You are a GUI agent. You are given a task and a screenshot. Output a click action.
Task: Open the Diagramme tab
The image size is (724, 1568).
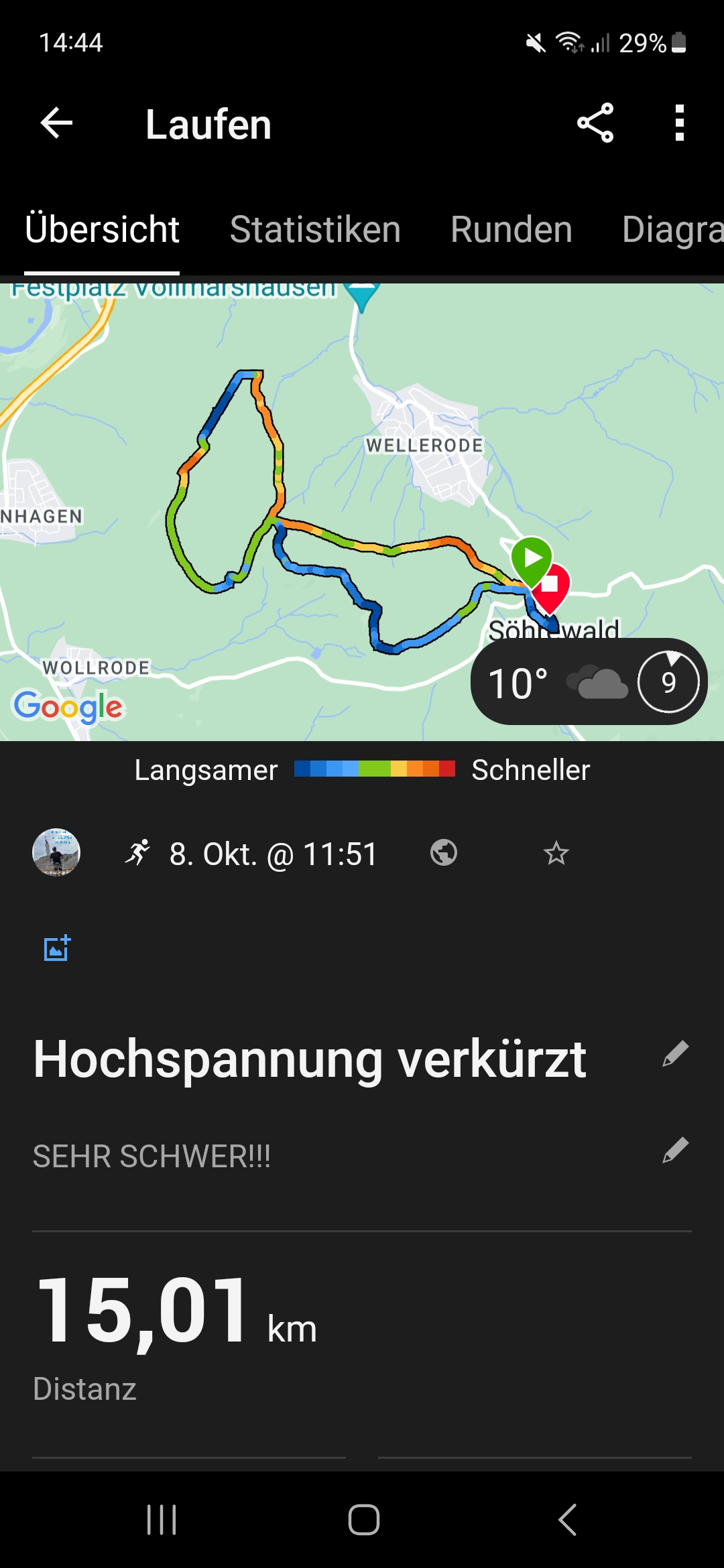click(x=672, y=230)
